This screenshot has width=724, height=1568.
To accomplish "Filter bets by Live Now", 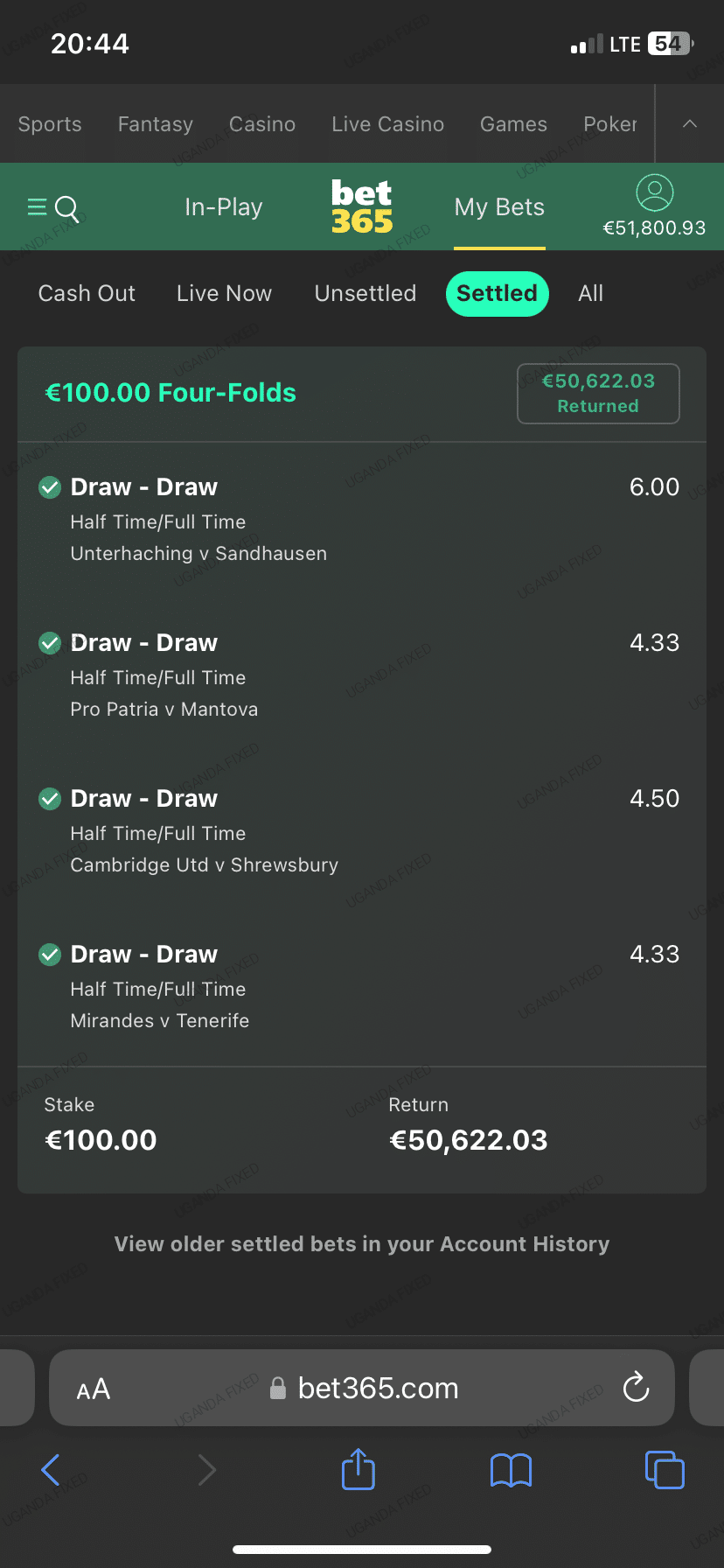I will 224,293.
